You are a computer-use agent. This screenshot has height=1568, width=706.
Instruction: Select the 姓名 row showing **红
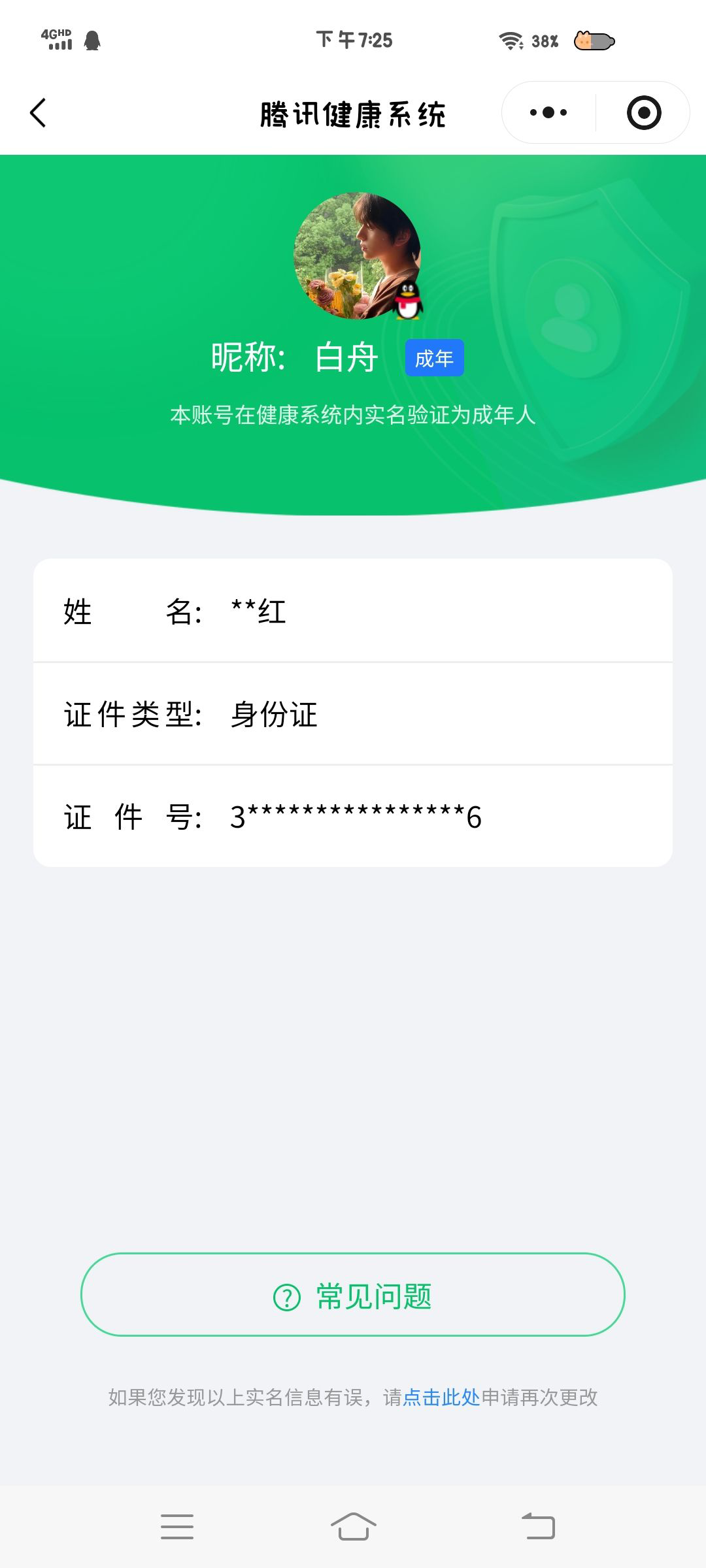point(353,613)
